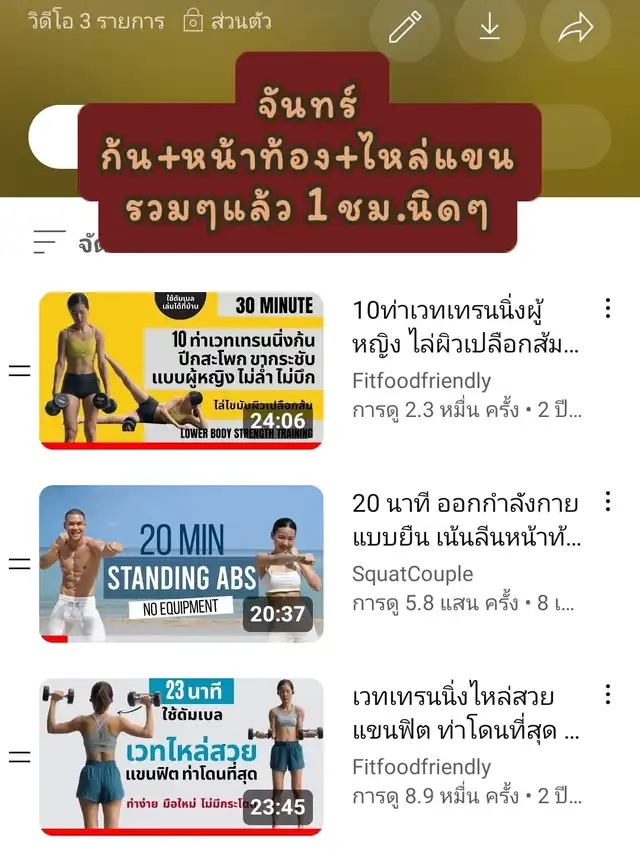
Task: Share the playlist
Action: pos(575,27)
